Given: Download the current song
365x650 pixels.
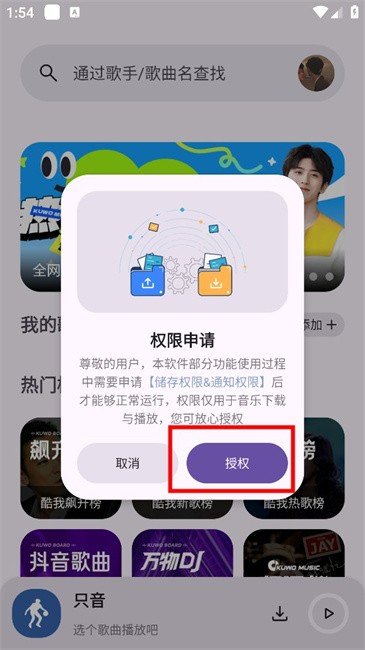Looking at the screenshot, I should point(280,614).
